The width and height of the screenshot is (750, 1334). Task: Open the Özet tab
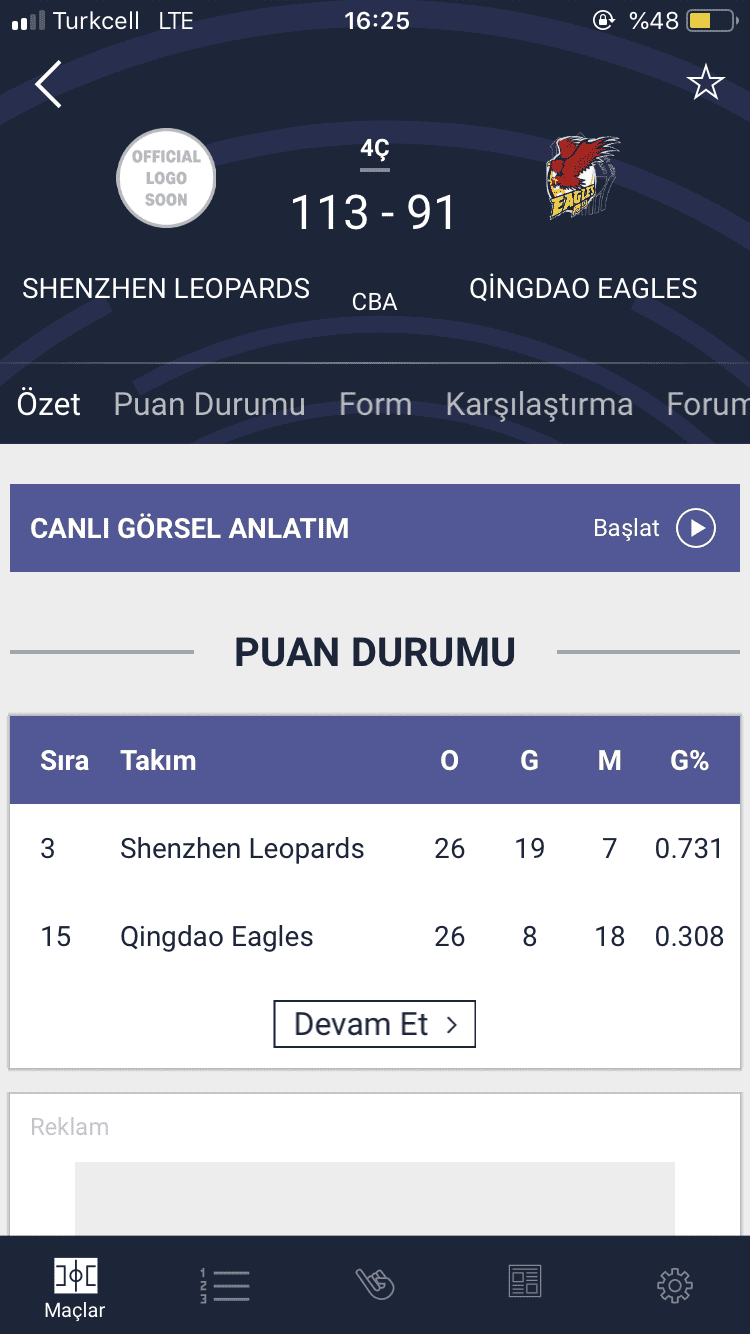[49, 404]
